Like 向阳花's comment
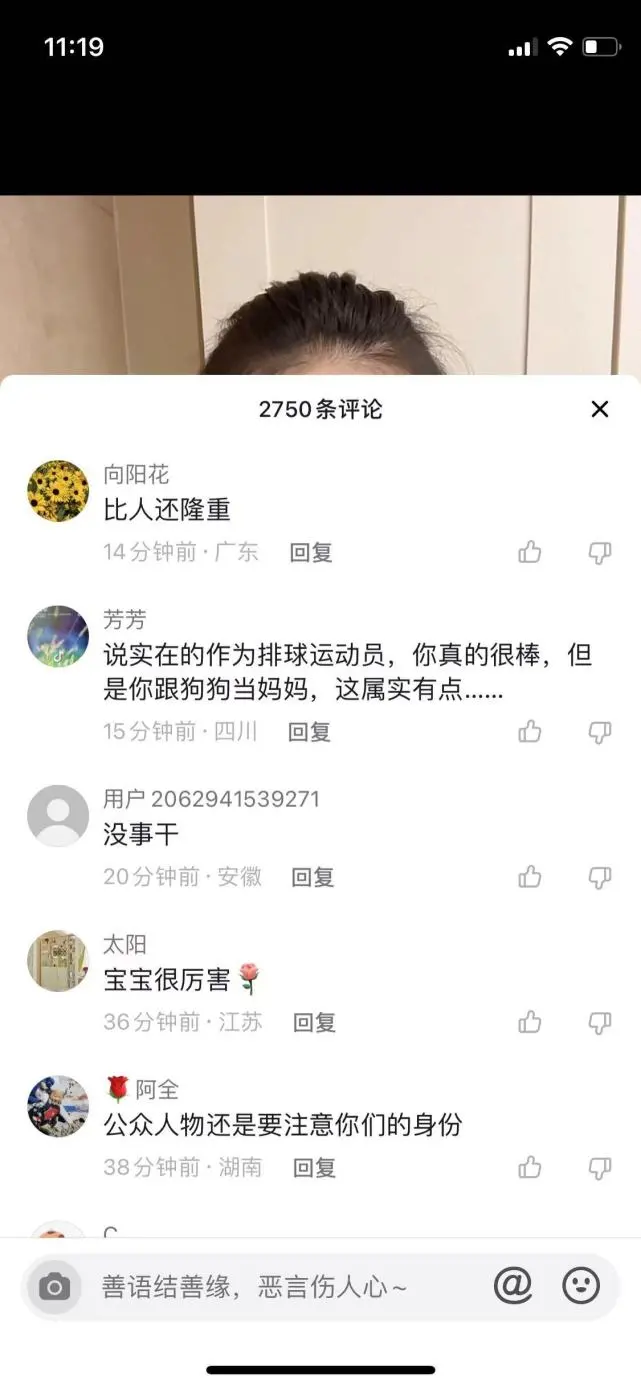Viewport: 641px width, 1388px height. point(530,552)
